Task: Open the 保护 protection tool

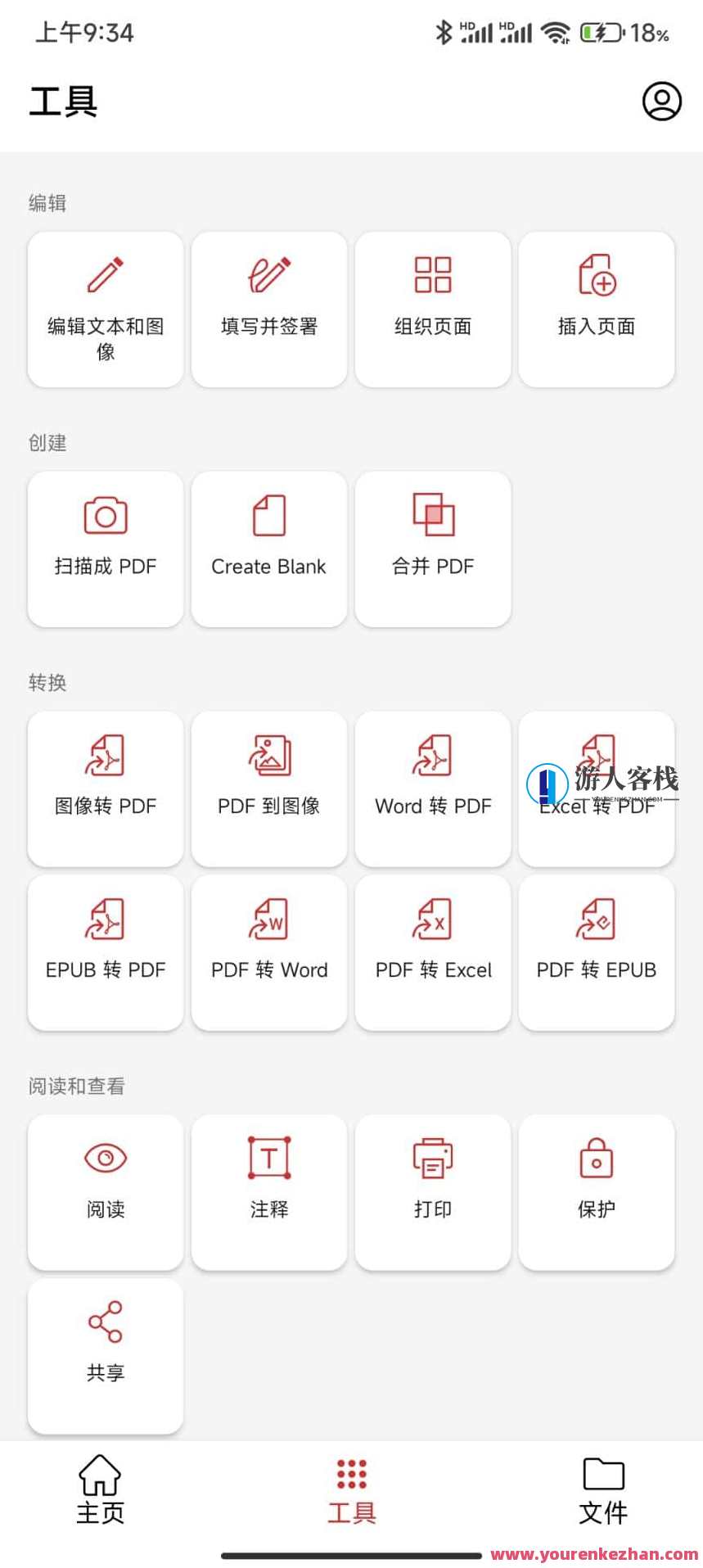Action: (597, 1191)
